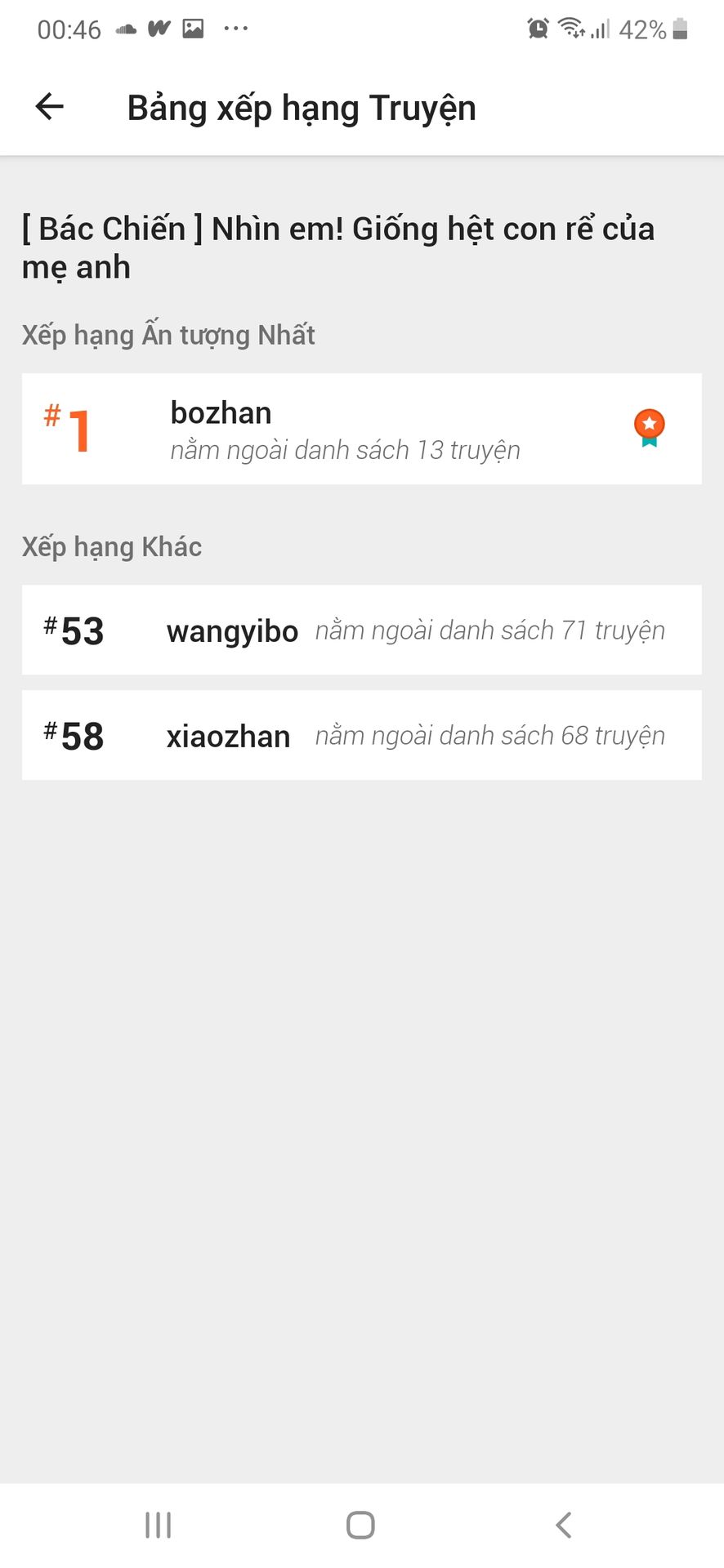This screenshot has height=1568, width=724.
Task: Open the wangyibo tag ranking row
Action: coord(361,630)
